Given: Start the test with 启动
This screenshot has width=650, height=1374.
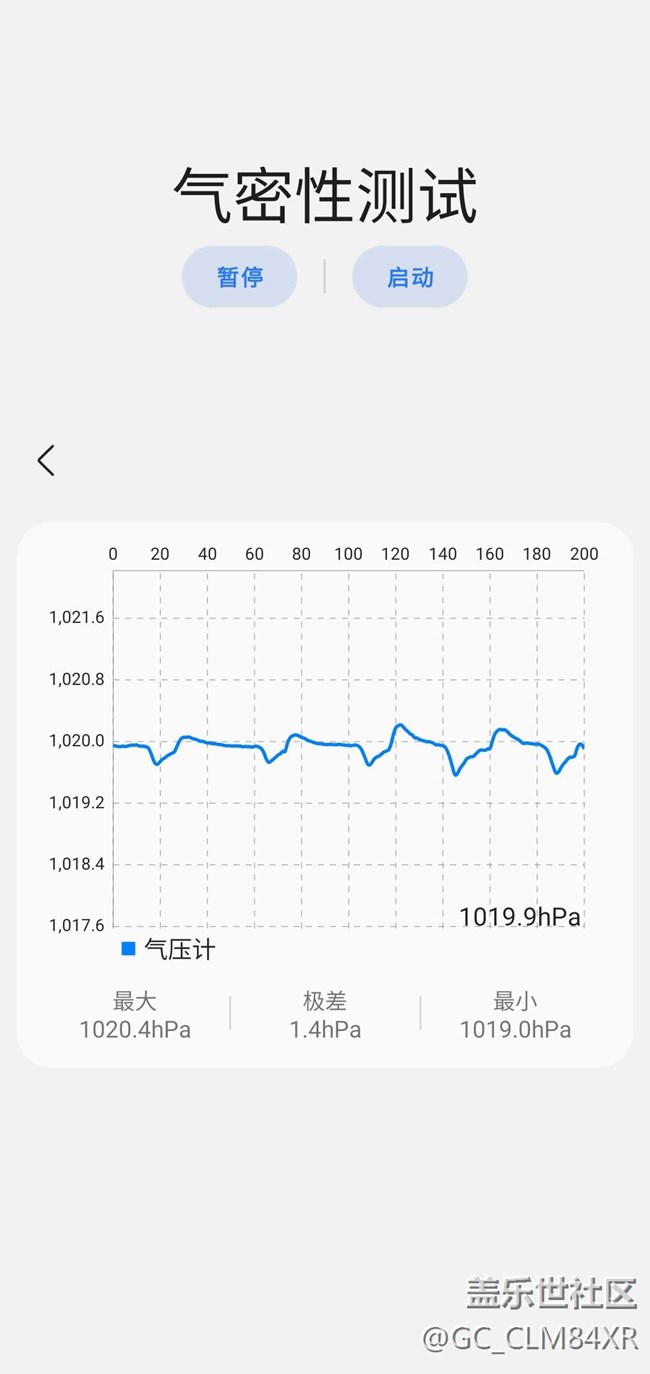Looking at the screenshot, I should point(410,277).
